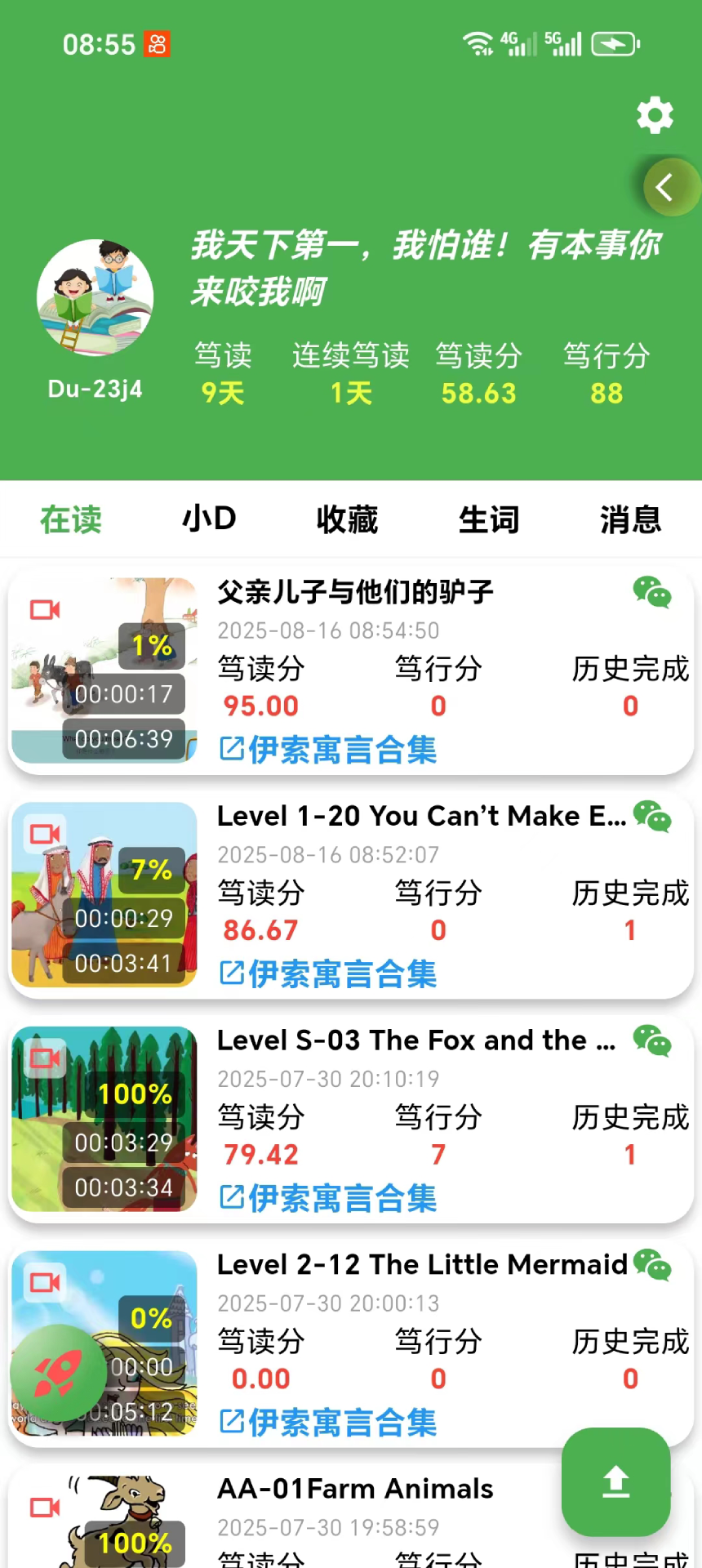
Task: Tap the floating red rocket button
Action: click(x=58, y=1374)
